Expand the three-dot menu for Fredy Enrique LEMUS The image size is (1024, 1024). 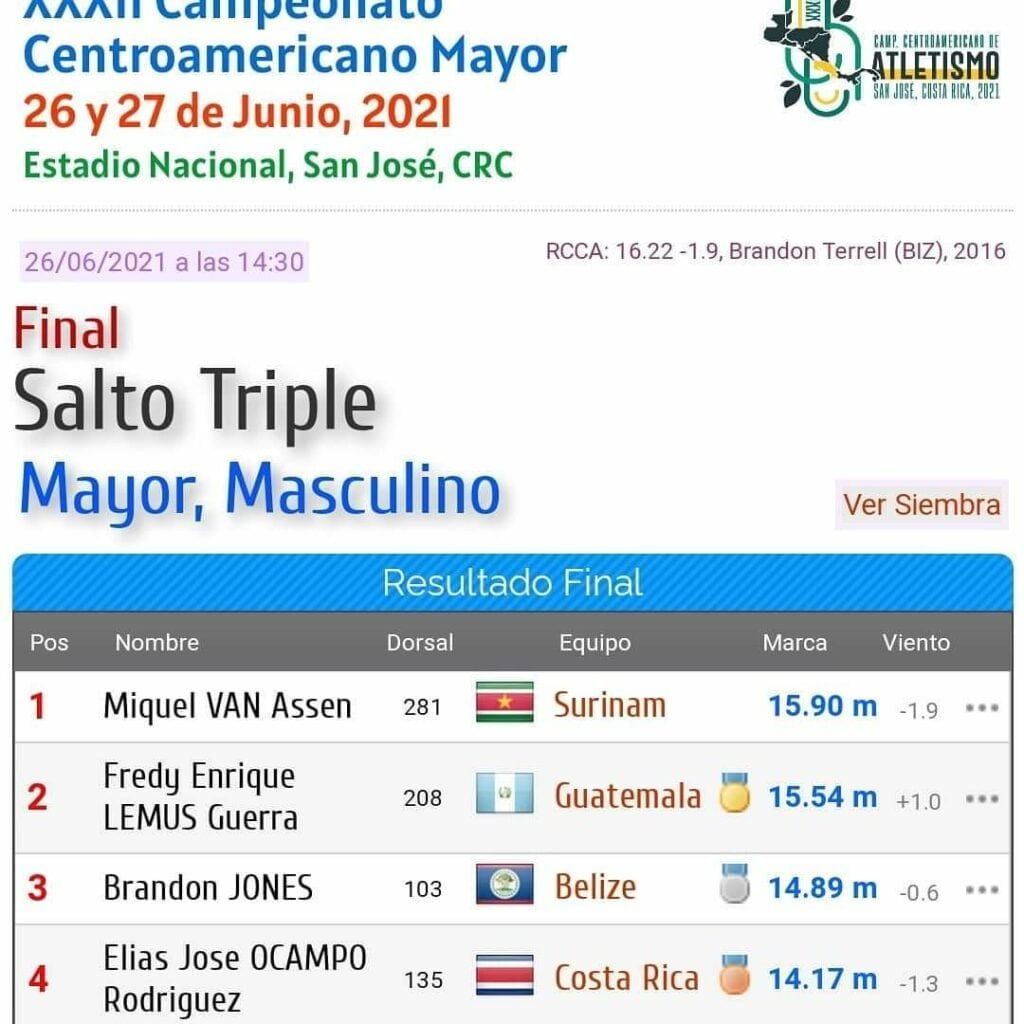coord(982,799)
